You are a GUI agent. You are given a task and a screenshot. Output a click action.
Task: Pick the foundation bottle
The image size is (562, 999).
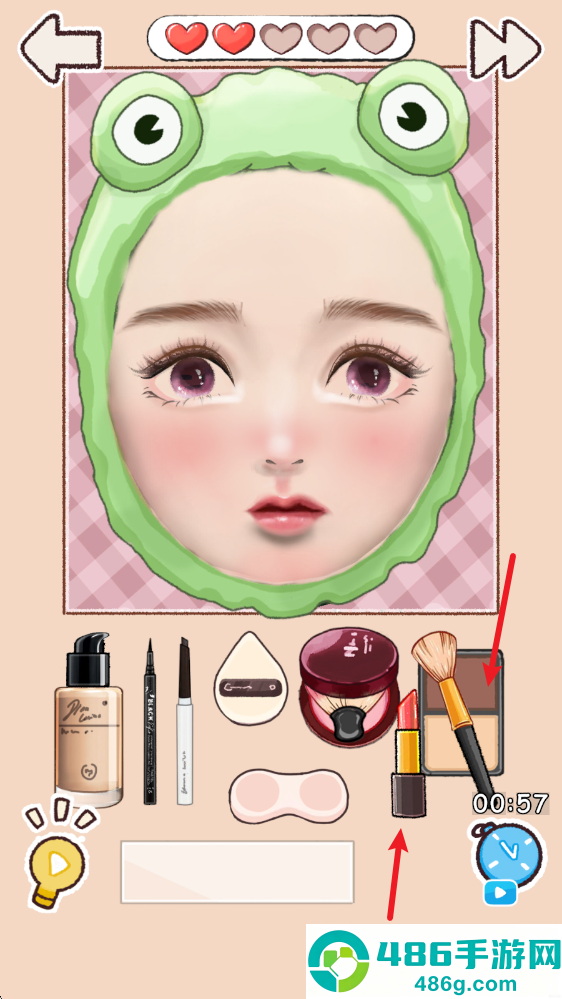click(x=88, y=719)
